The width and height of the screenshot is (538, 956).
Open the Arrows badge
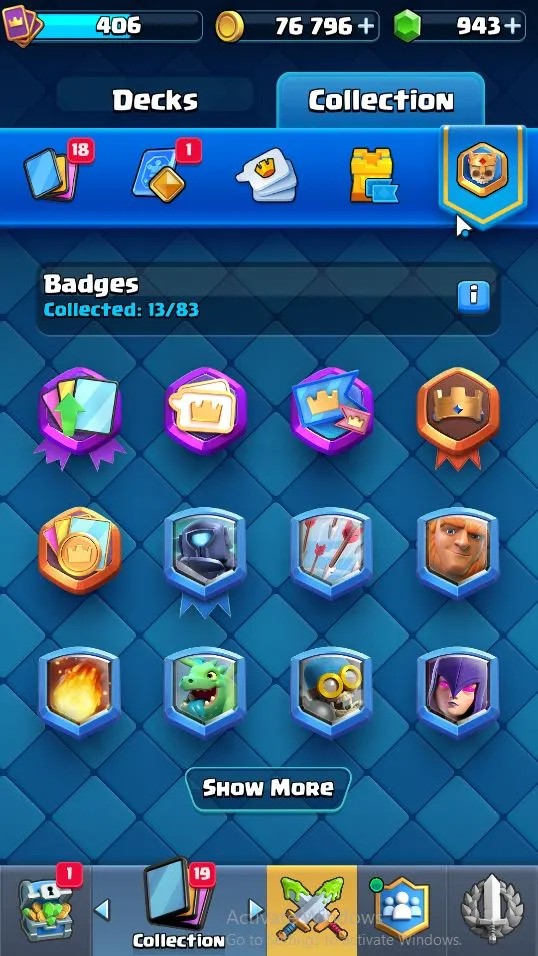[x=332, y=553]
